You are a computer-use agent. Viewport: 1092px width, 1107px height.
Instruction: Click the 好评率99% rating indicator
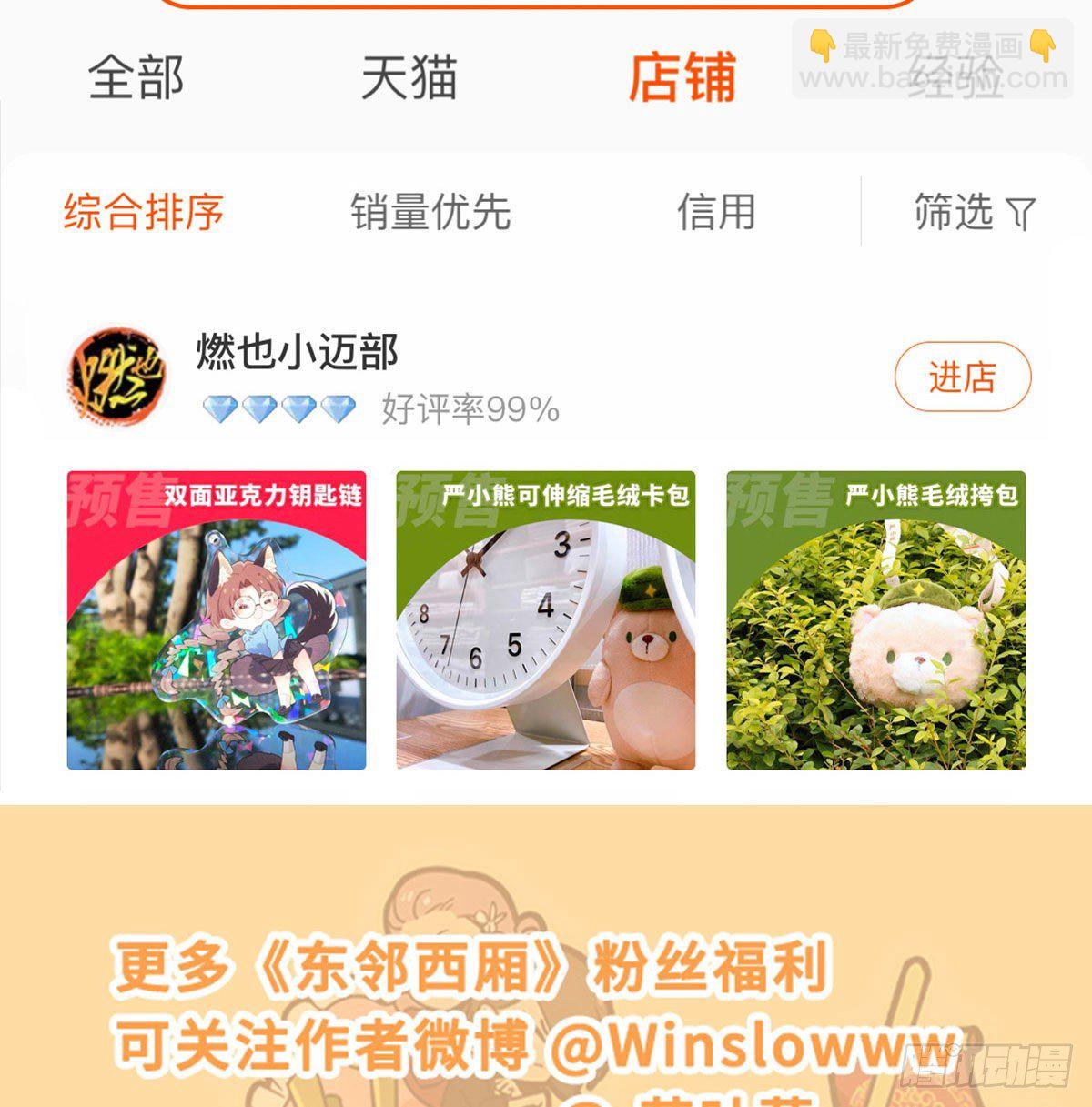coord(469,409)
